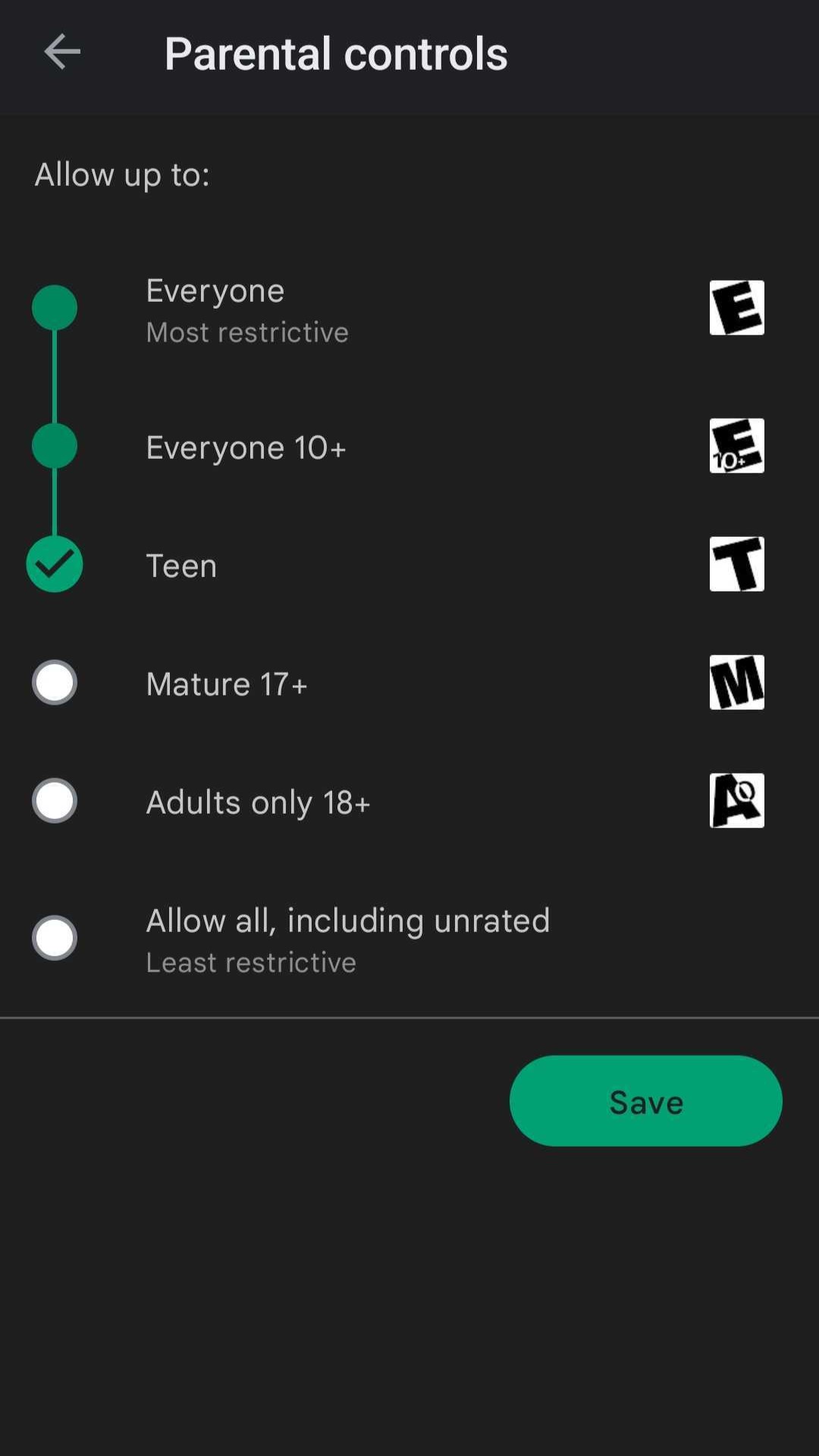Allow up to Mature 17+
The image size is (819, 1456).
tap(55, 682)
